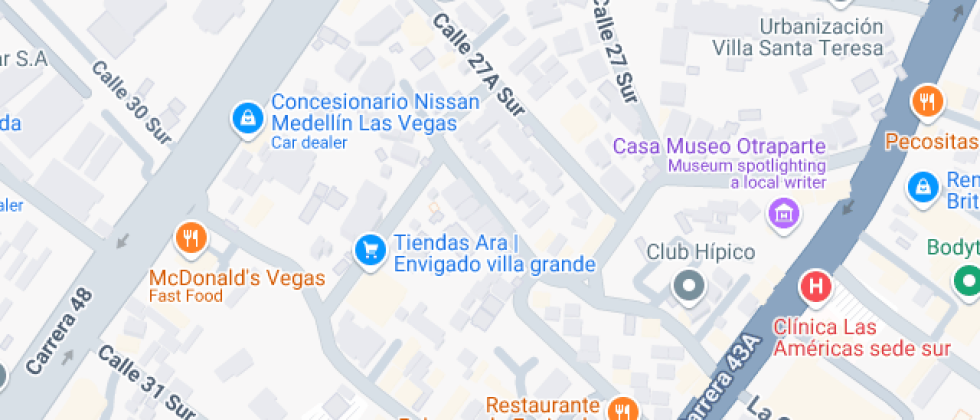Tap the Tiendas Ara shopping cart pin

pos(371,251)
